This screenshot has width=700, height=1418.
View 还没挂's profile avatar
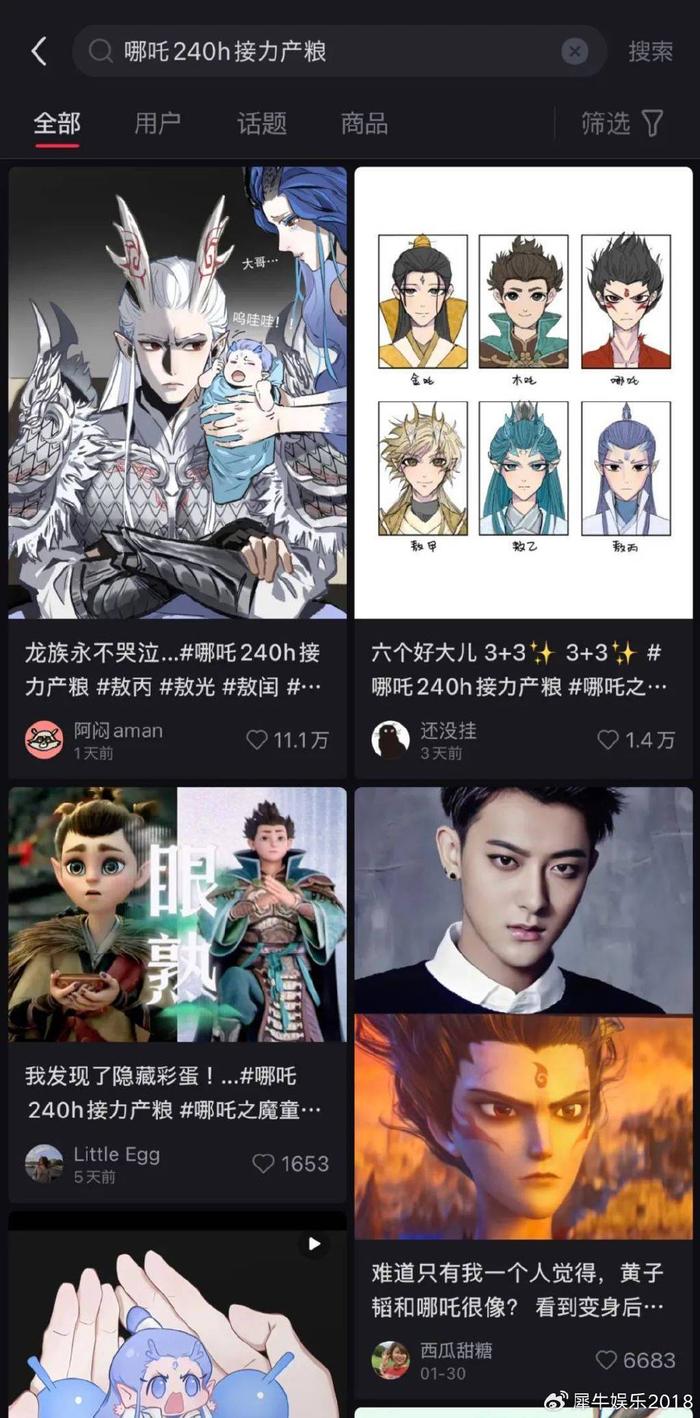coord(391,740)
